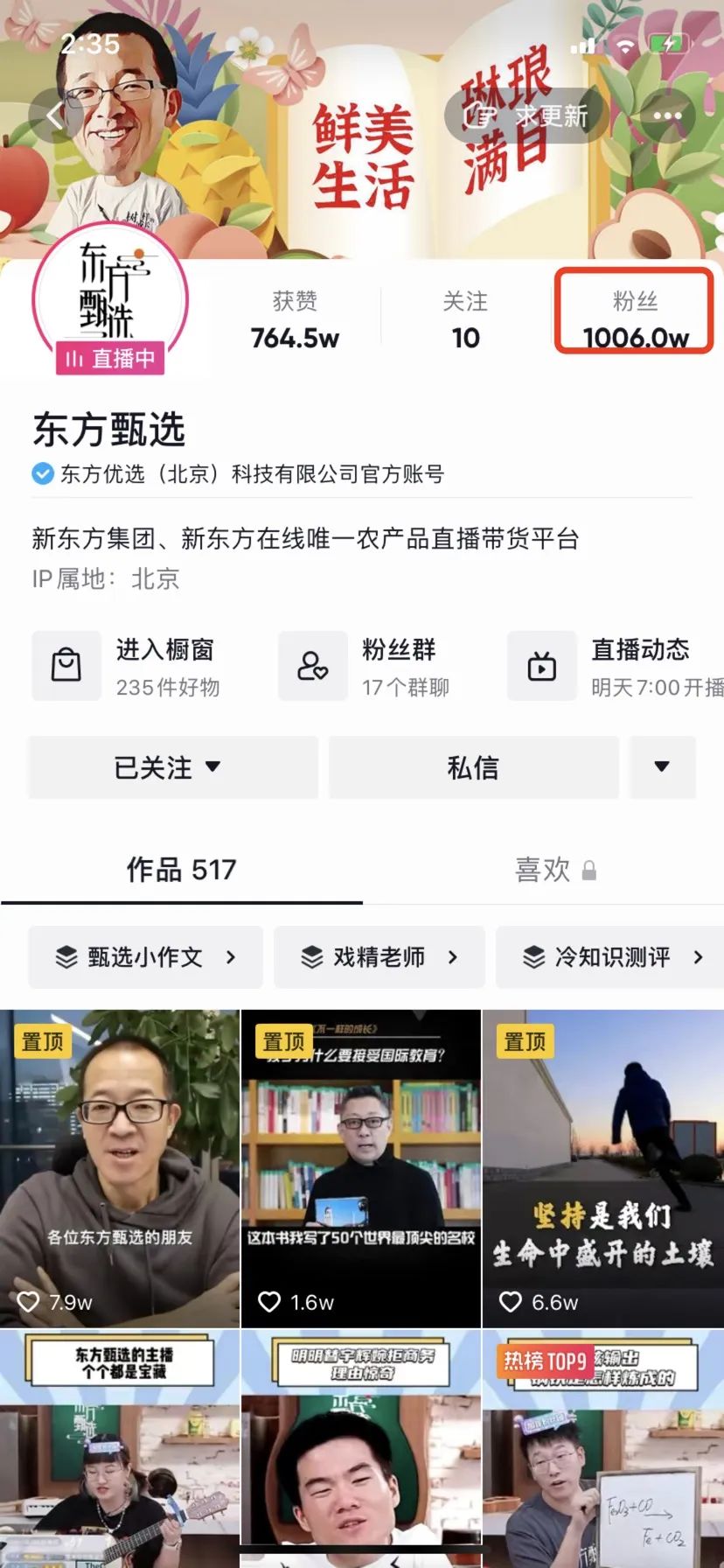Open the 冷知识测评 collection
Image resolution: width=724 pixels, height=1568 pixels.
coord(612,957)
